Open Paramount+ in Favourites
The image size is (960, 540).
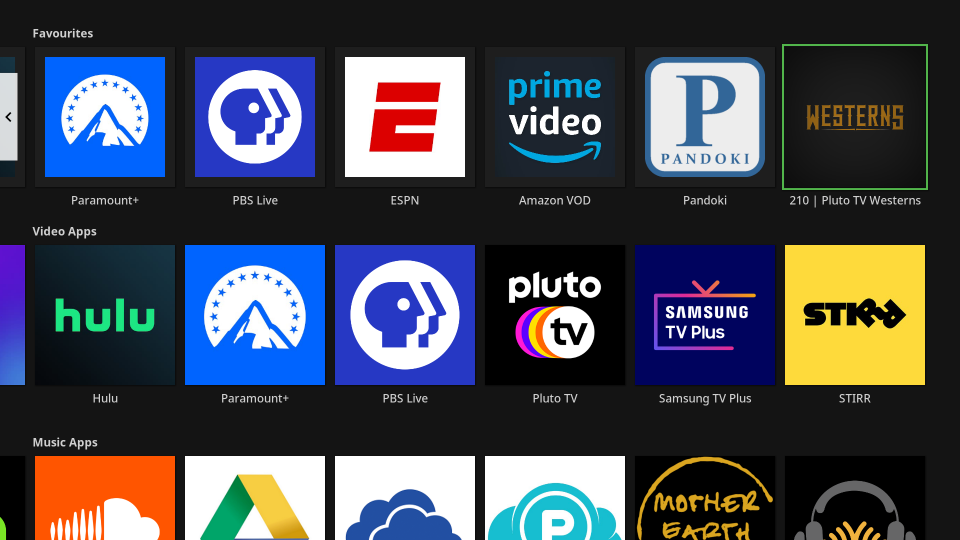pyautogui.click(x=105, y=117)
